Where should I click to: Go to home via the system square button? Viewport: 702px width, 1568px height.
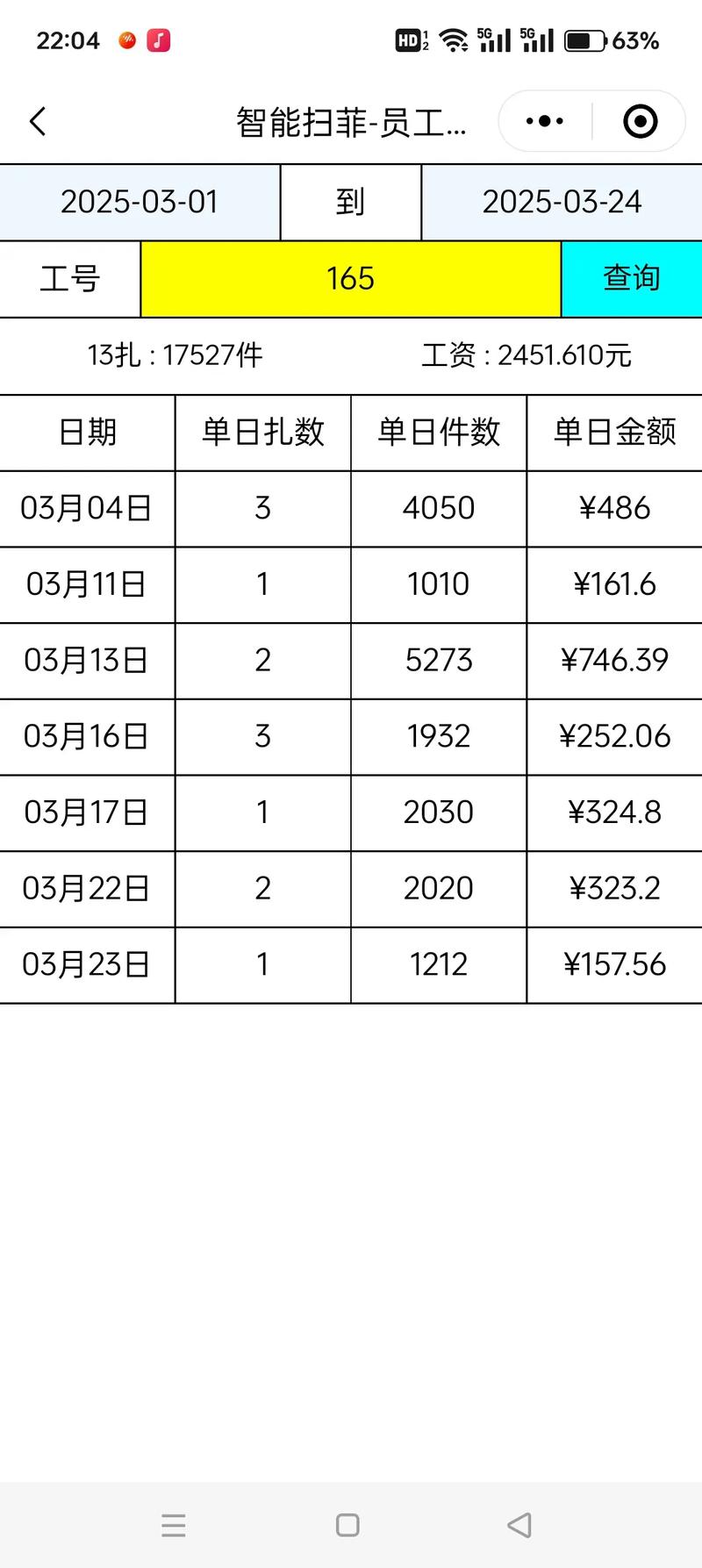pos(348,1525)
